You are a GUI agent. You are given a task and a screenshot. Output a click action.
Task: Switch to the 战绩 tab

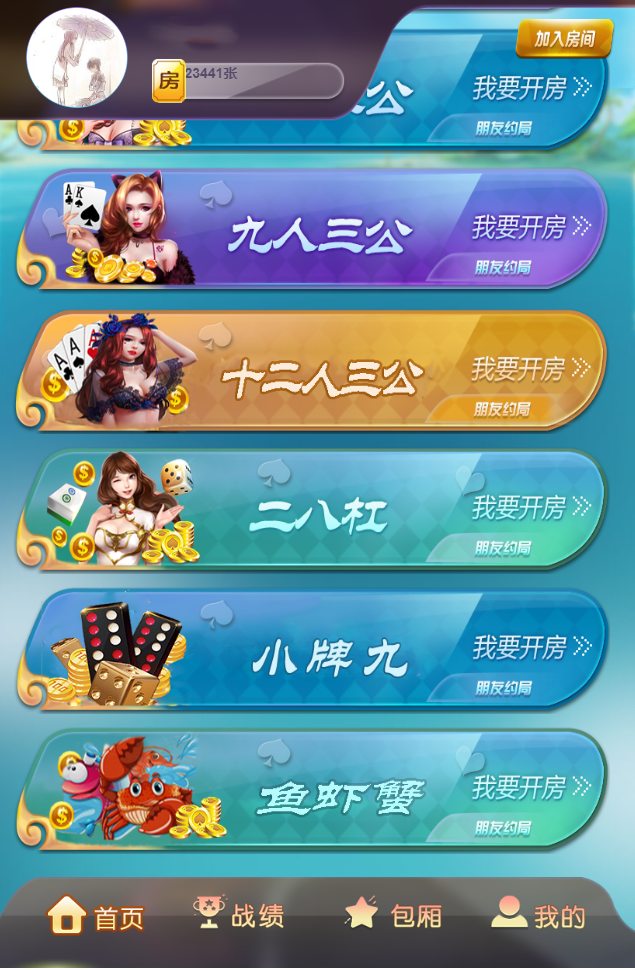239,914
